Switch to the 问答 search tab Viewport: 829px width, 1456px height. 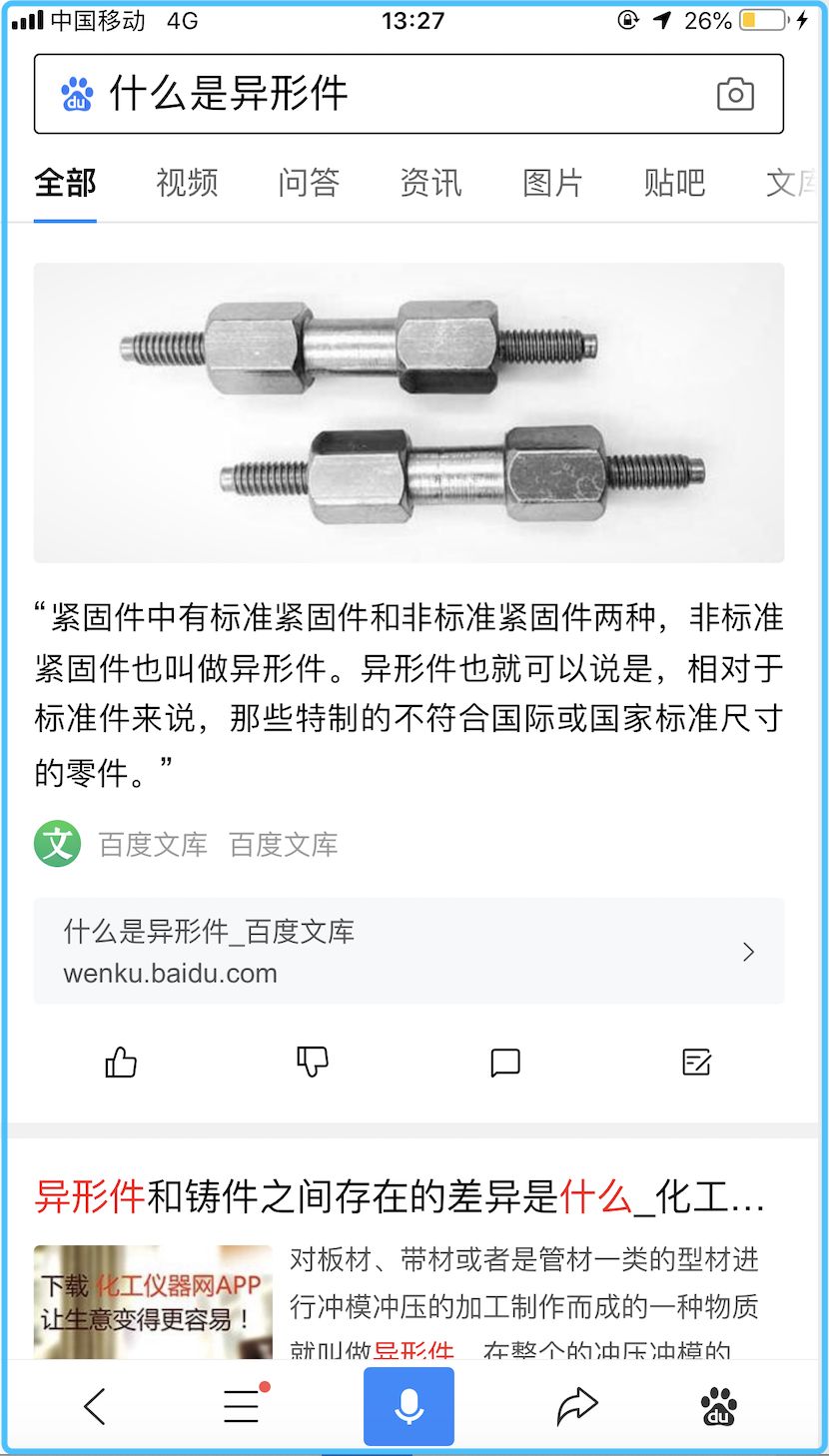pos(310,183)
